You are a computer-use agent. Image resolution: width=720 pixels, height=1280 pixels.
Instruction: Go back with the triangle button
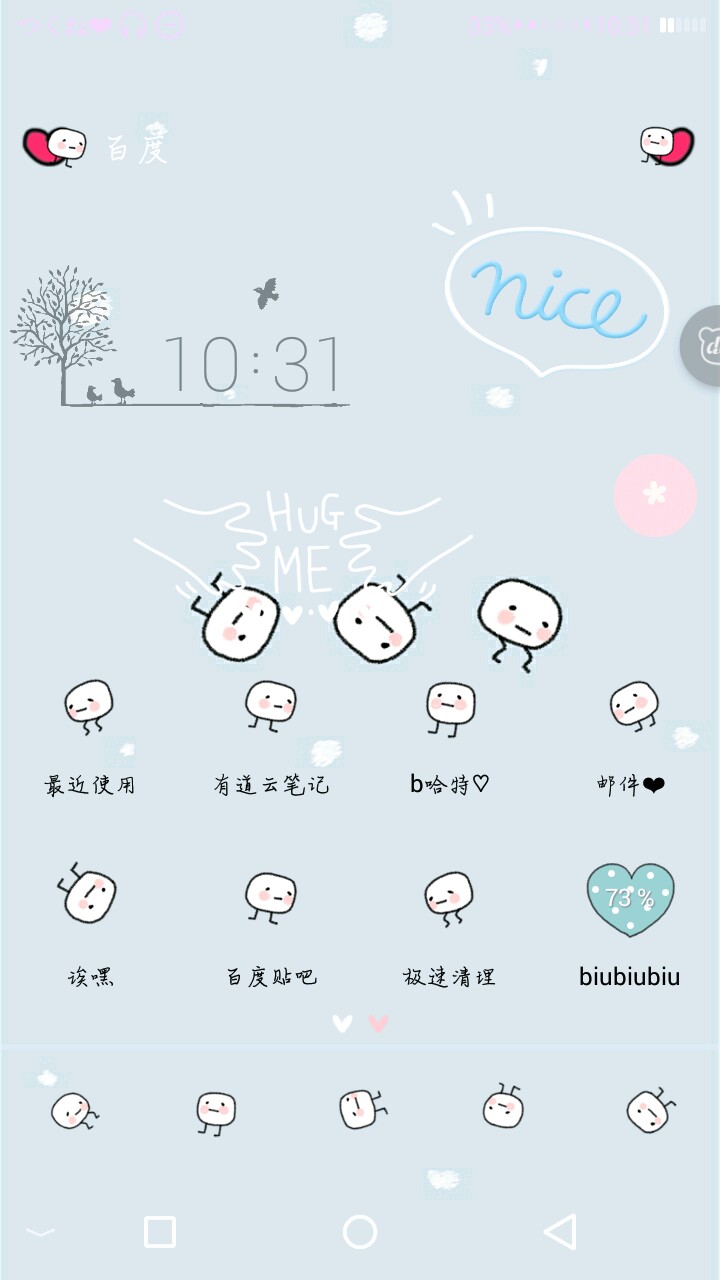tap(561, 1232)
